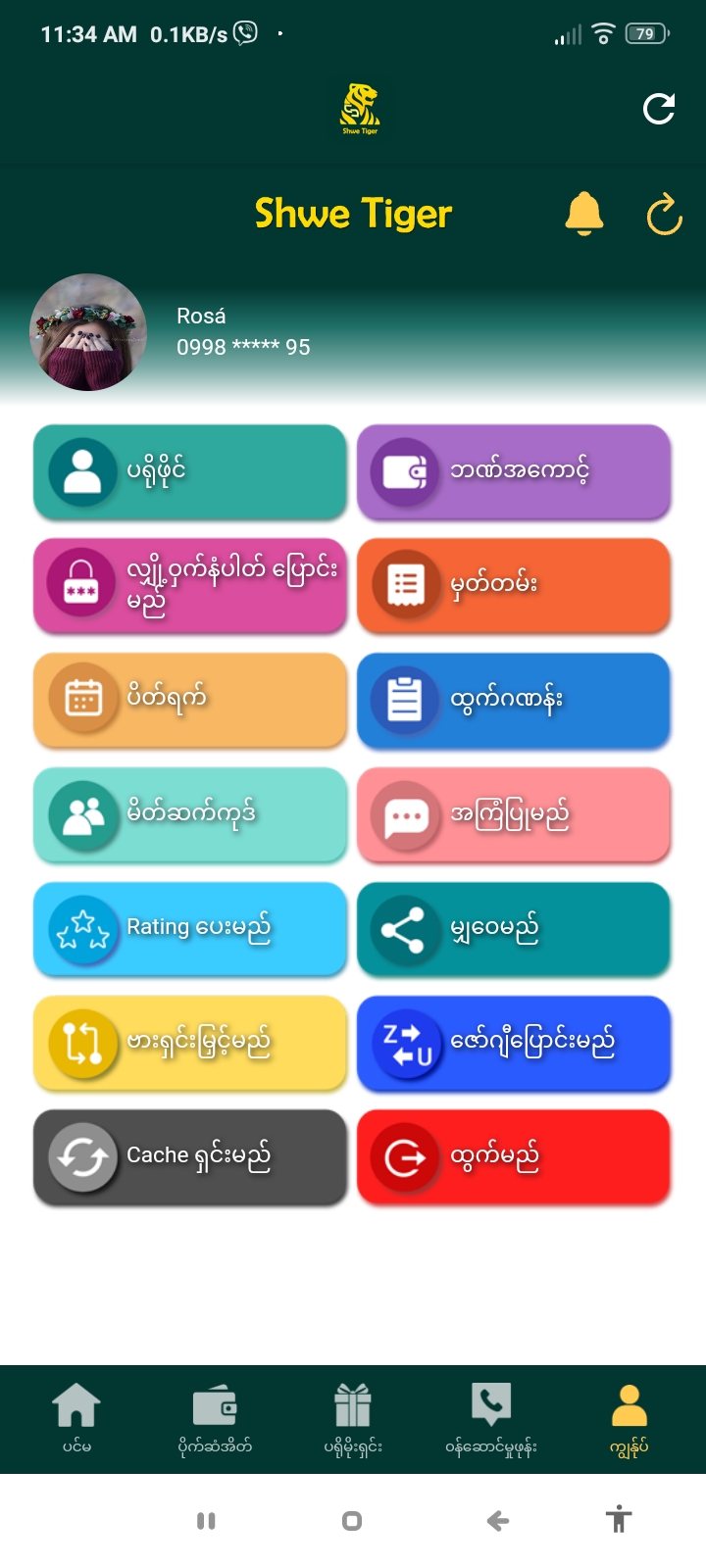Open the ထွက်ဂဏန်း results button

tap(514, 700)
